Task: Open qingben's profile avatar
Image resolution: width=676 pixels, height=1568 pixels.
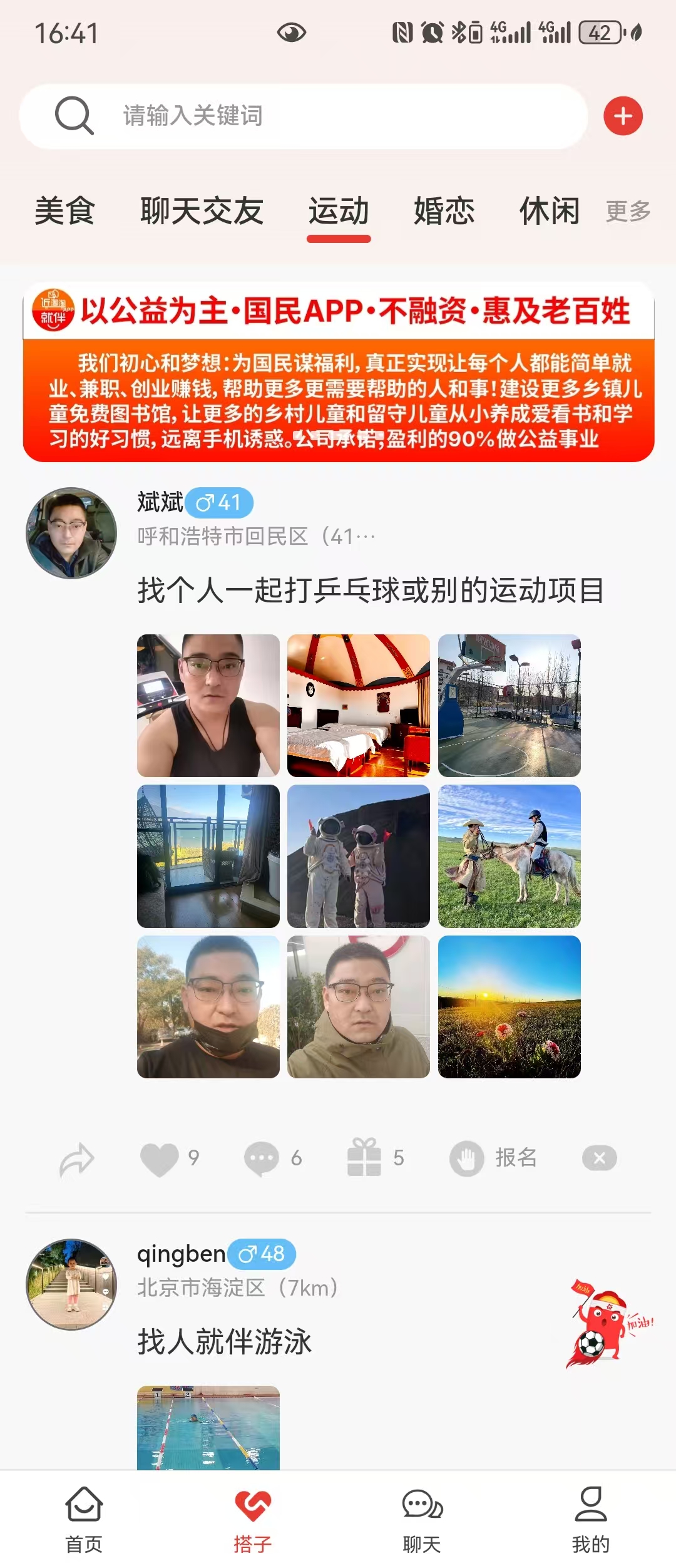Action: 71,1284
